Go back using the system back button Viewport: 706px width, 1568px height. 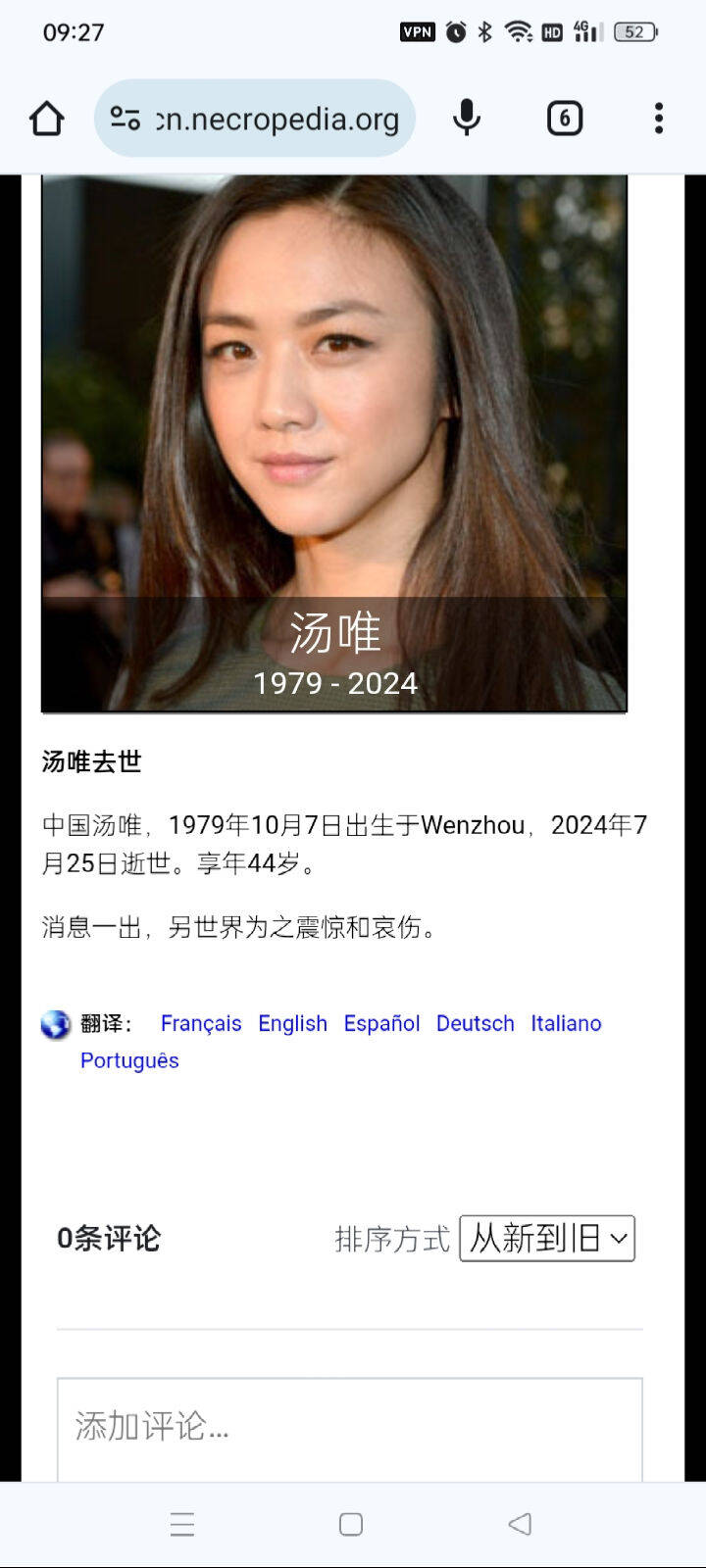point(520,1524)
